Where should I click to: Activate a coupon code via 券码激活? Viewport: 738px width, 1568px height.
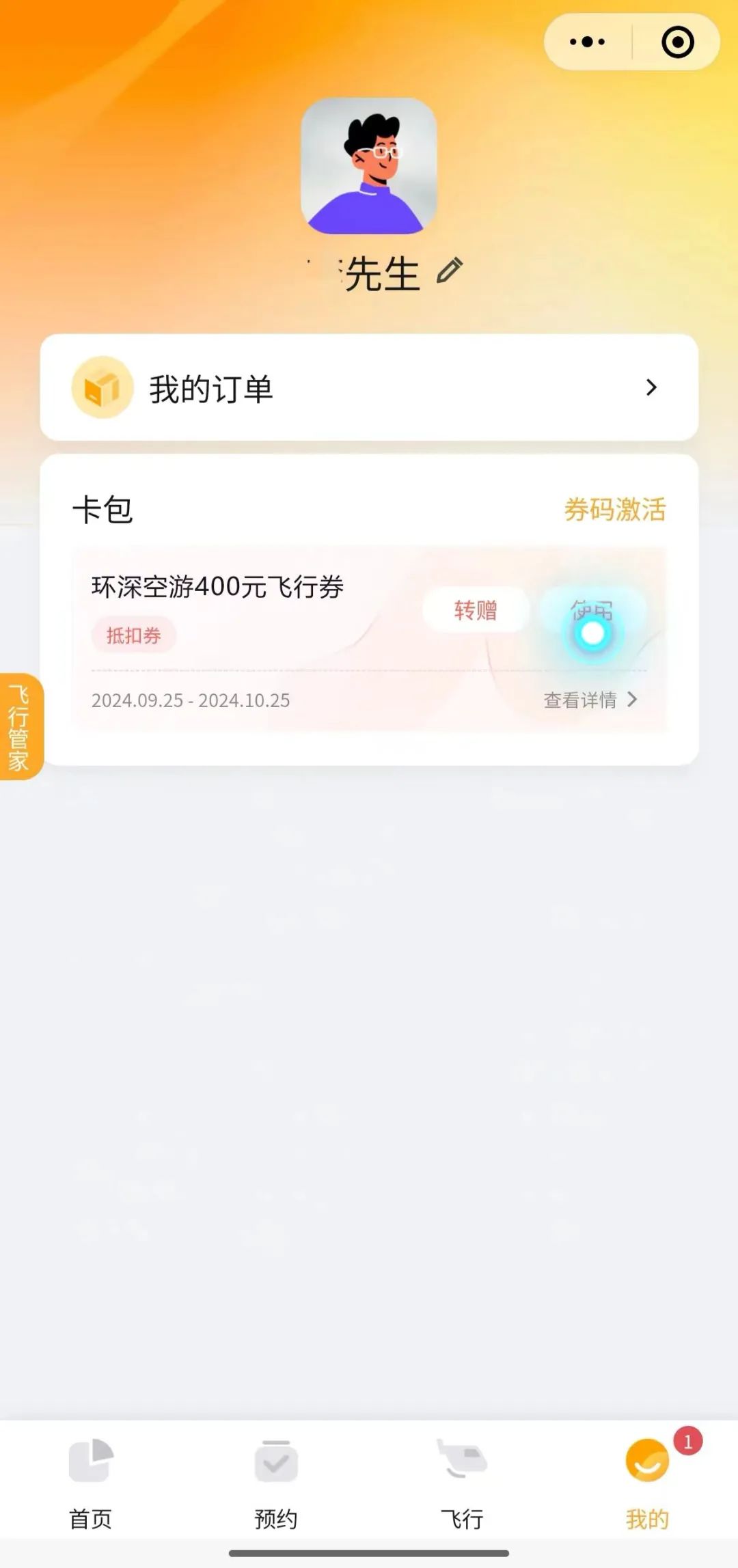[x=614, y=510]
